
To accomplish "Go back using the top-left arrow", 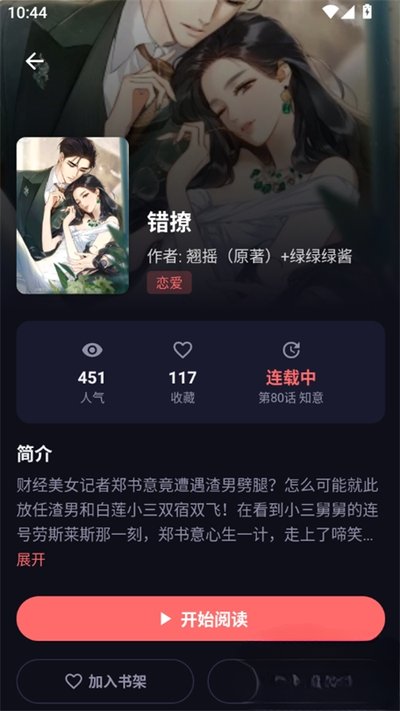I will (x=35, y=61).
